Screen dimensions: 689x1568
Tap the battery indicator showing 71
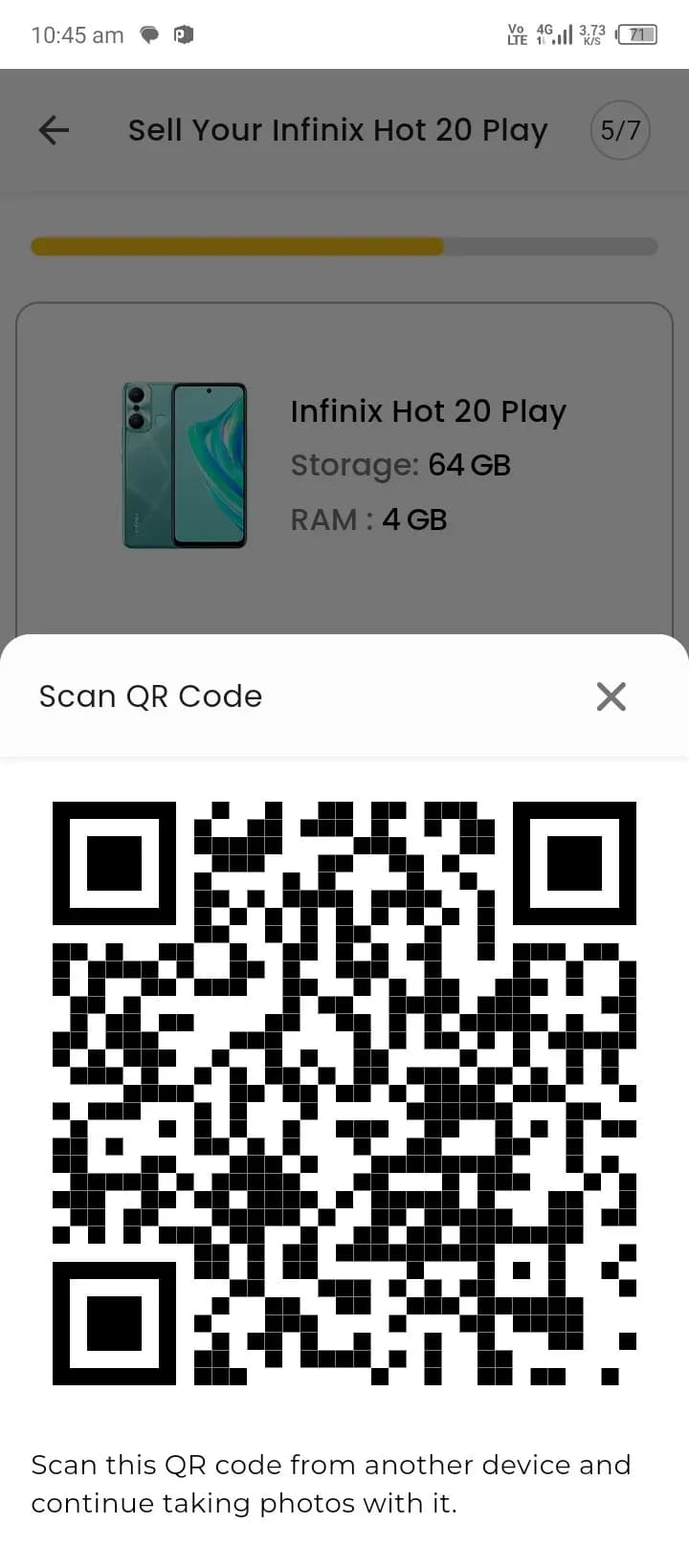click(634, 34)
